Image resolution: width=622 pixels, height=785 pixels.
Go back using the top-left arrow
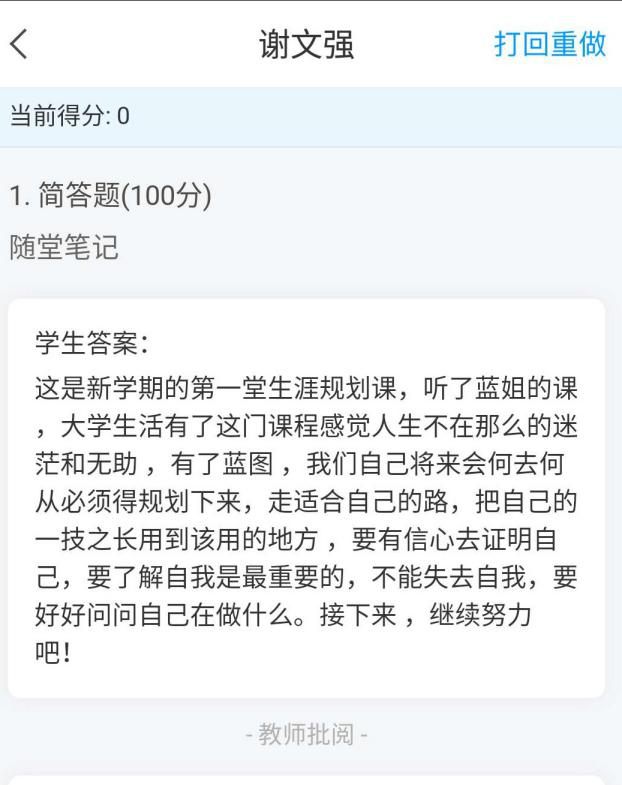point(19,45)
